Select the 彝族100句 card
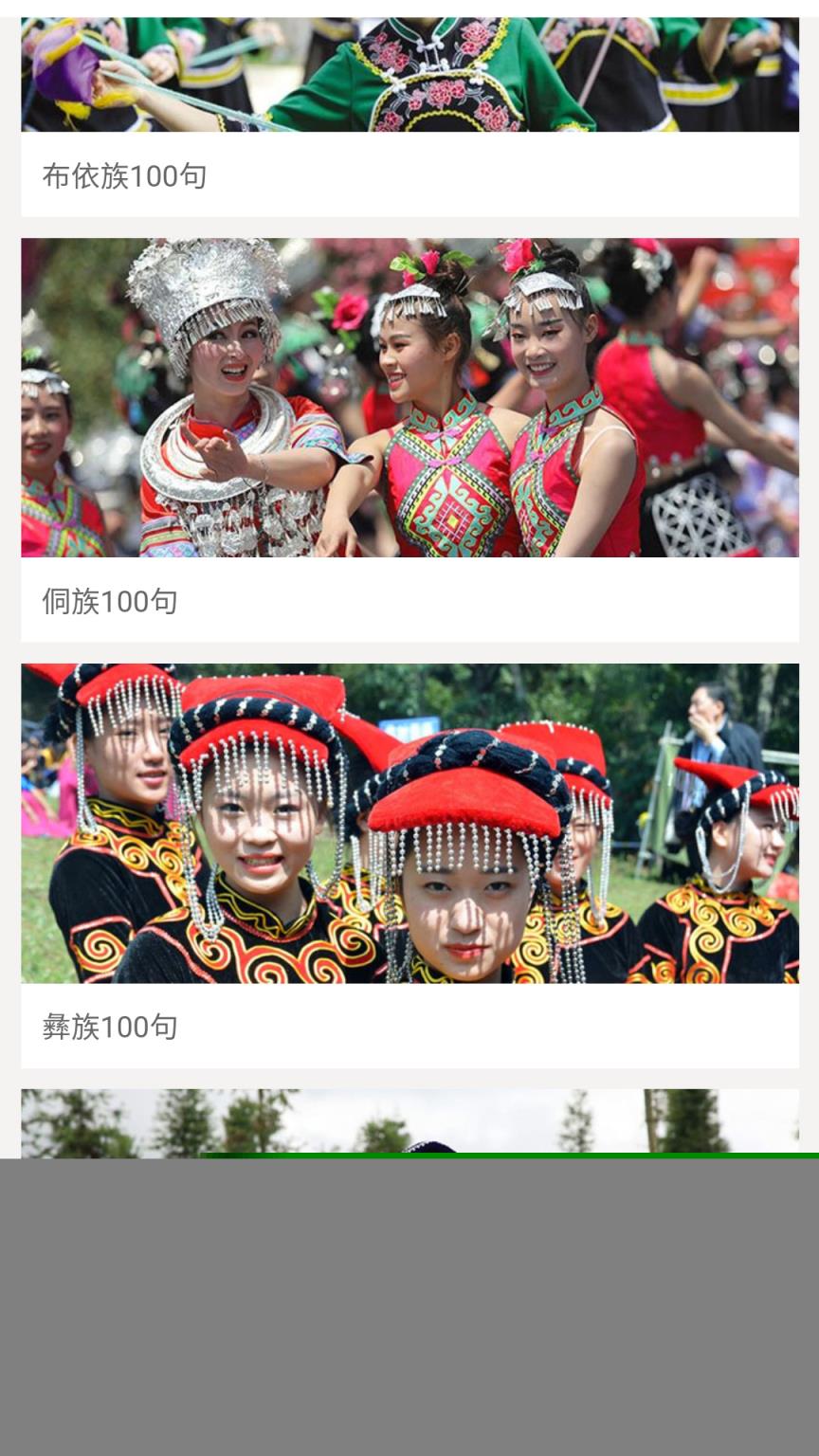 409,865
